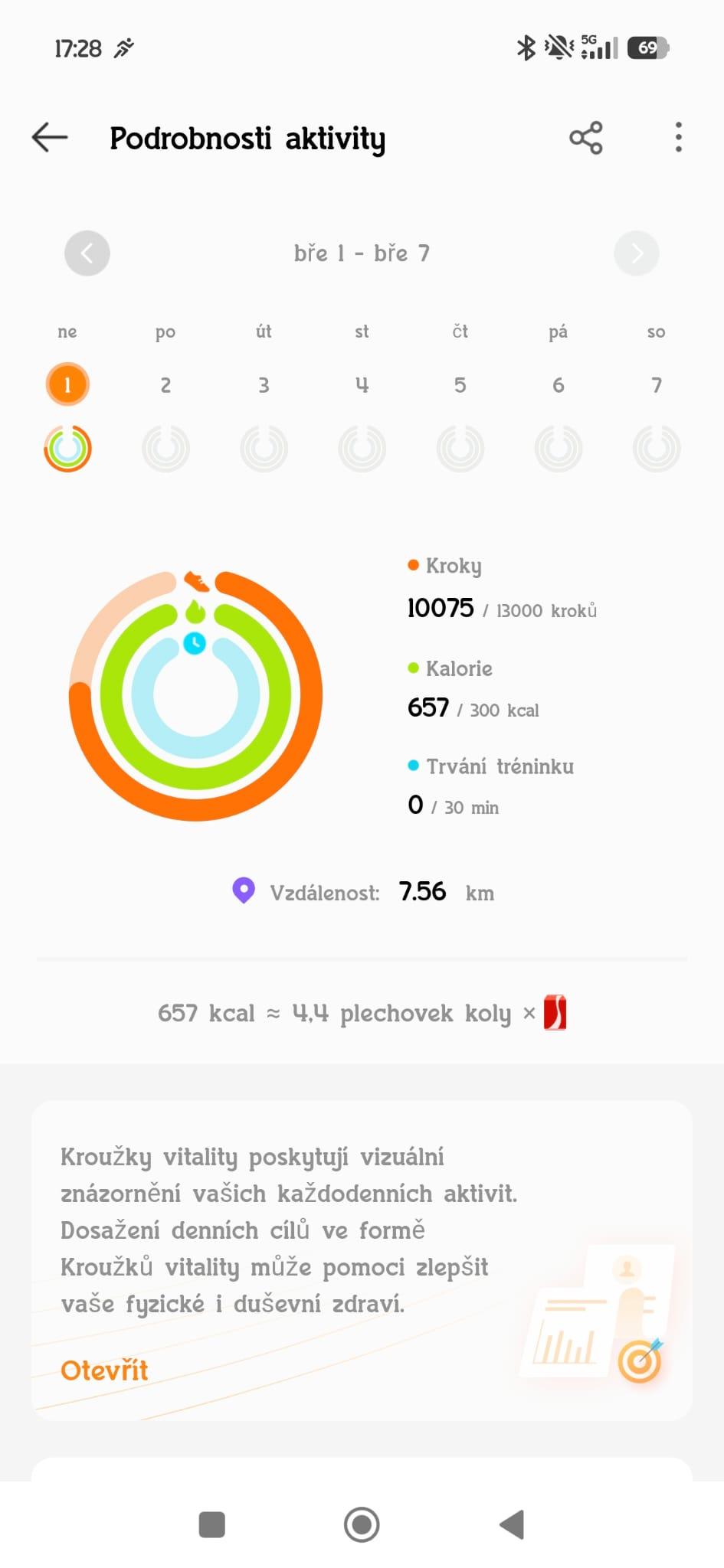
Task: Select Monday, day 2
Action: pyautogui.click(x=165, y=385)
